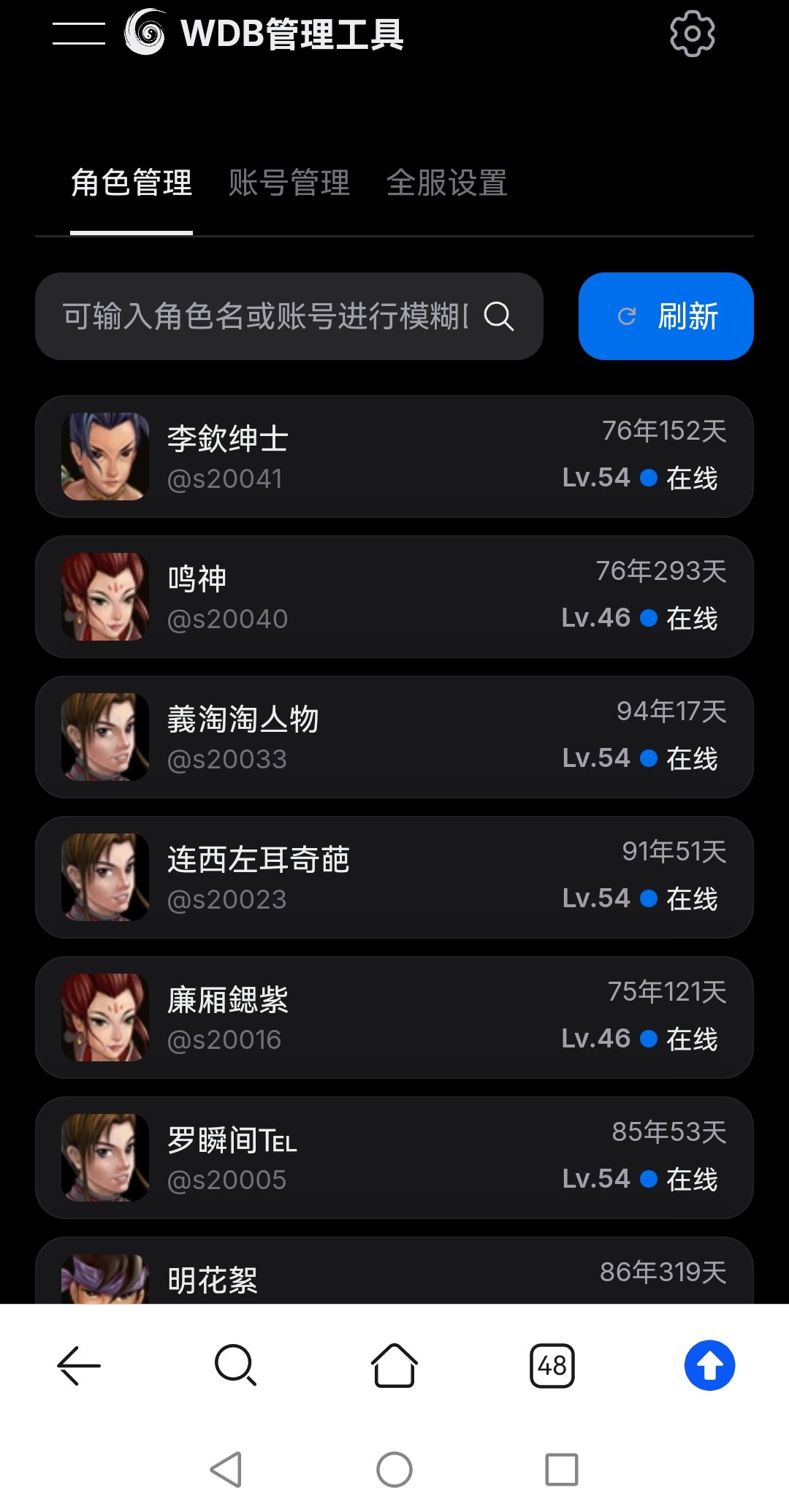The width and height of the screenshot is (789, 1512).
Task: Open the browser search icon
Action: [x=235, y=1365]
